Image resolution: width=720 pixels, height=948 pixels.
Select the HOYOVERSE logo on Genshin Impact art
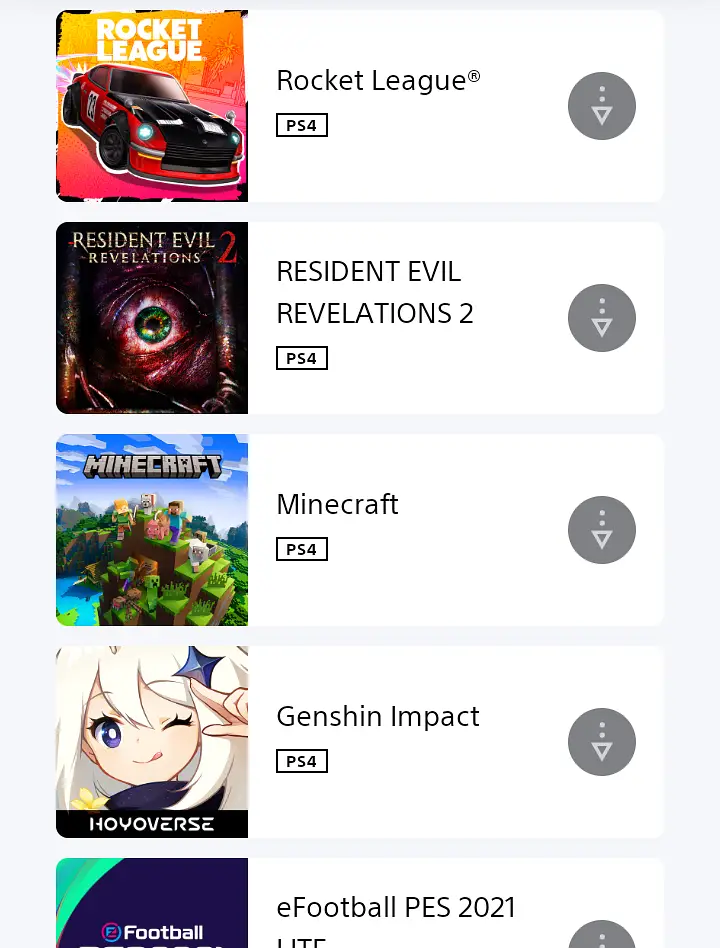click(152, 824)
